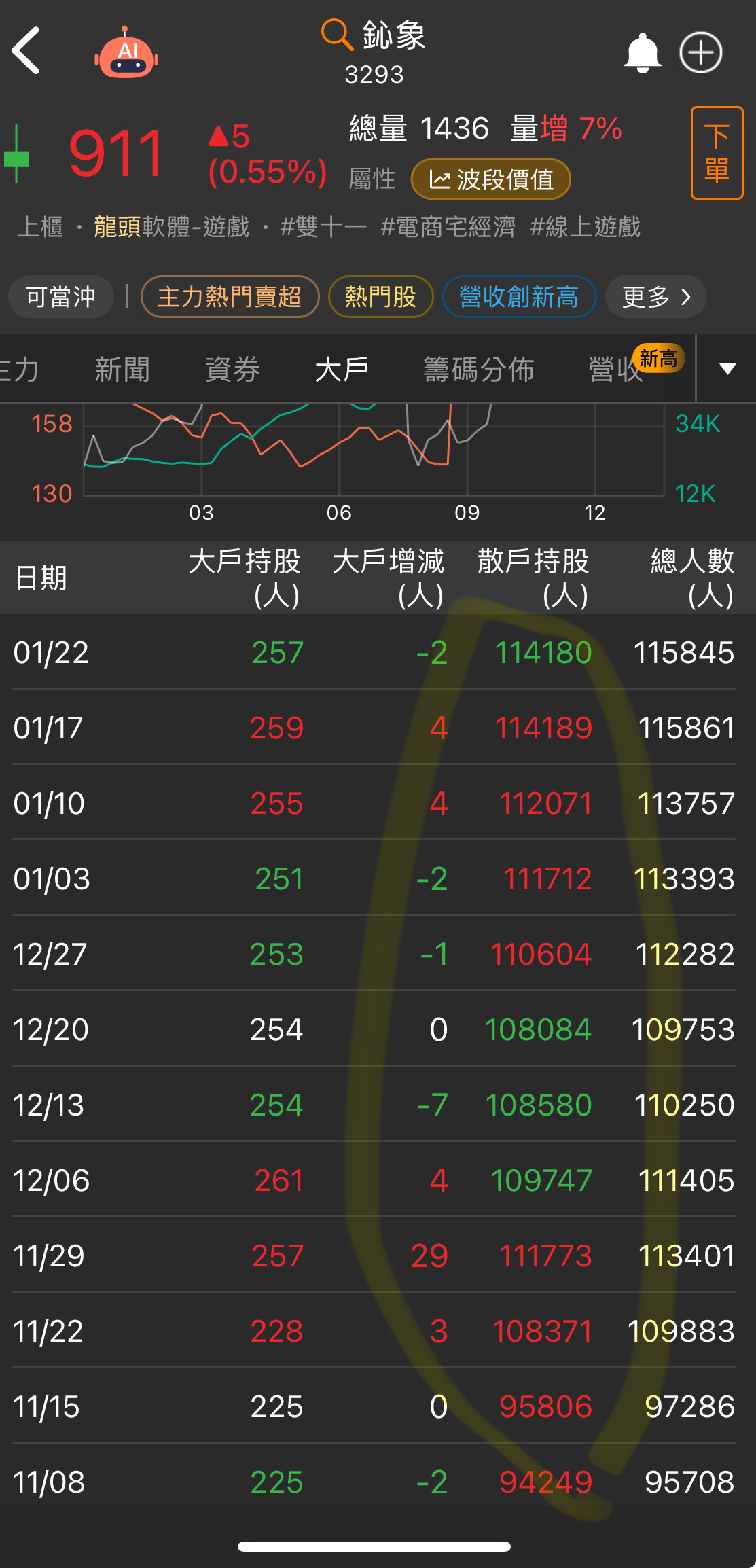This screenshot has width=756, height=1568.
Task: Search for a stock with magnifier icon
Action: [336, 34]
